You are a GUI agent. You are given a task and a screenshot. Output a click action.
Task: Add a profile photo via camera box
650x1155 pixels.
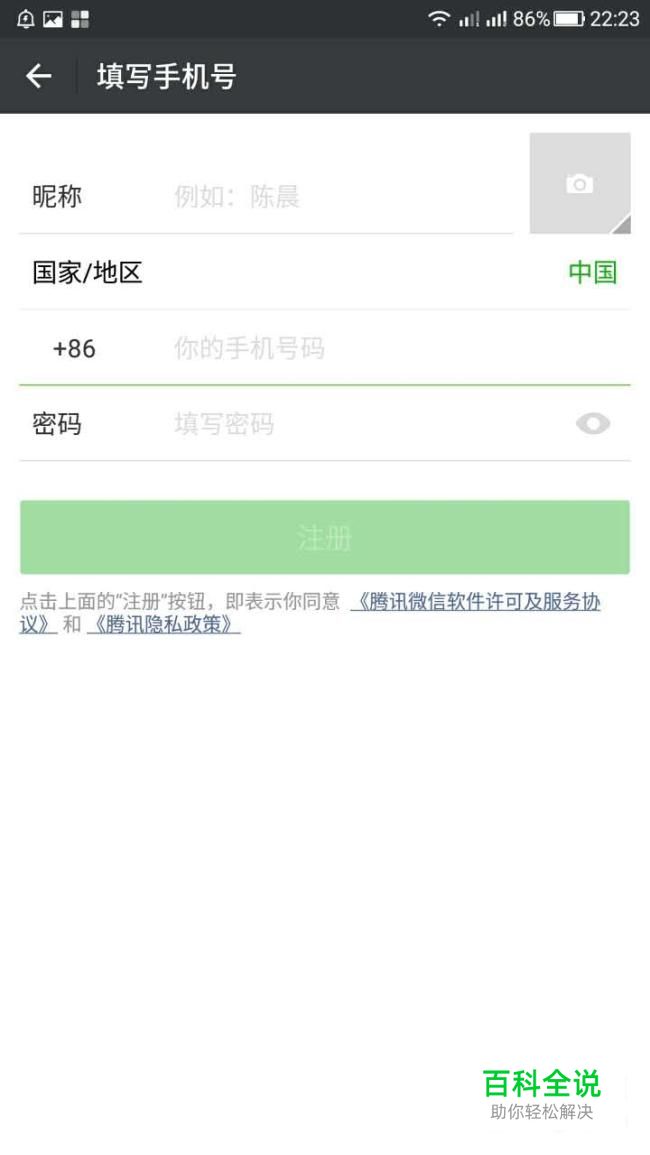[579, 184]
